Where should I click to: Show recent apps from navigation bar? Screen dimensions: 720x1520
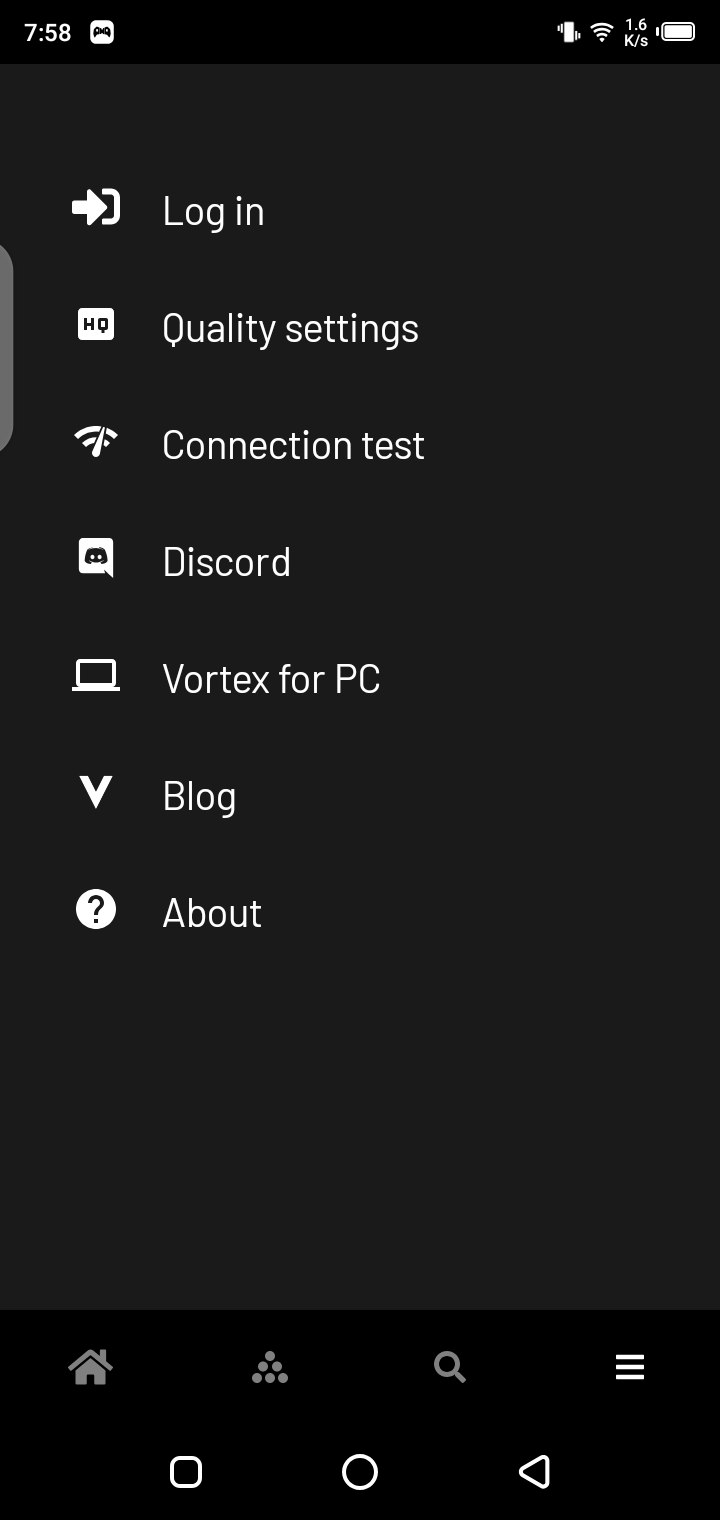point(186,1471)
